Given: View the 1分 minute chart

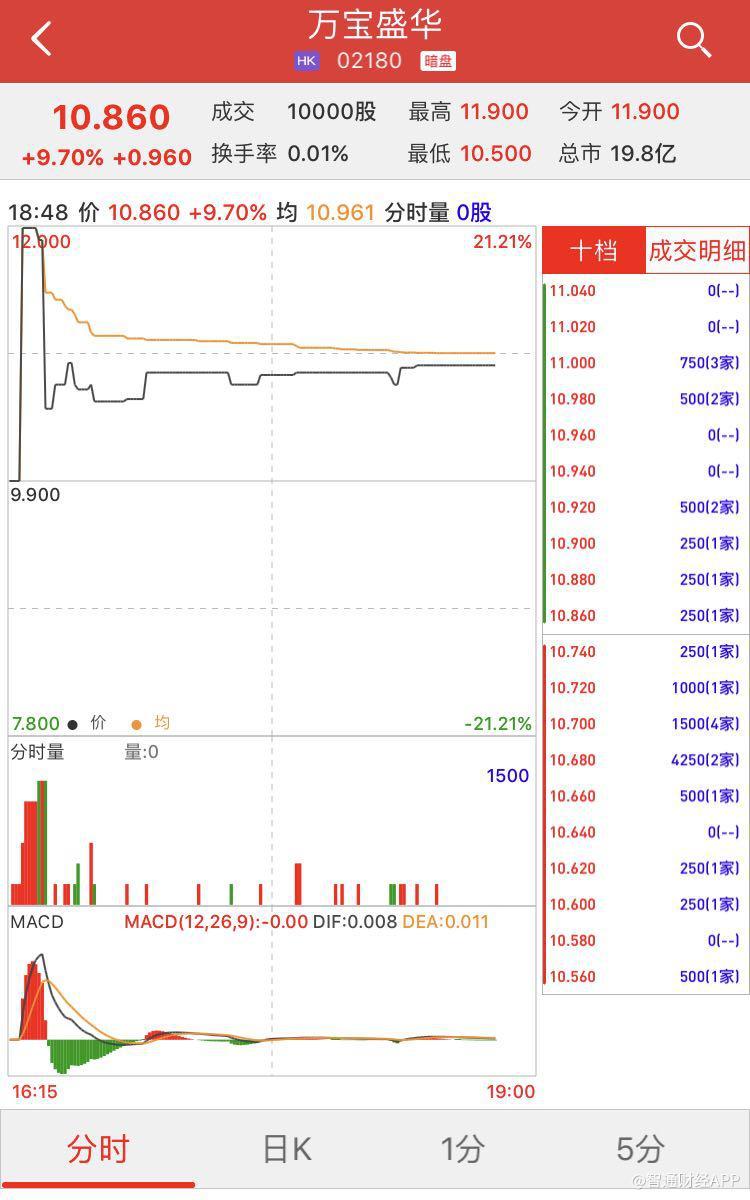Looking at the screenshot, I should (x=462, y=1149).
